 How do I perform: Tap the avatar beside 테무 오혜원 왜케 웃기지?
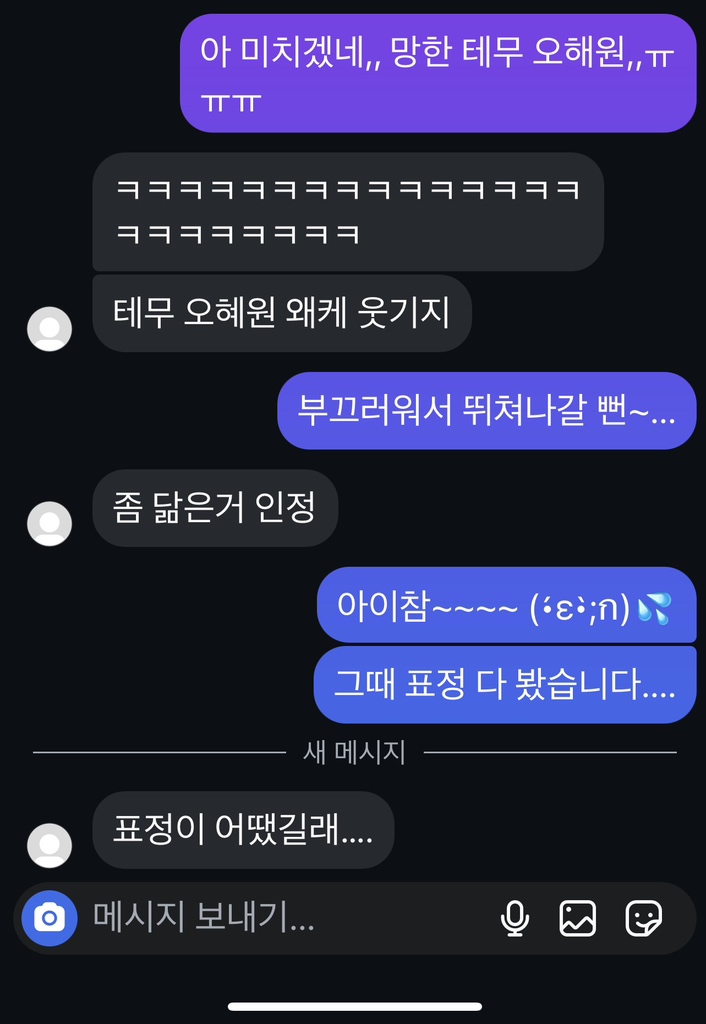click(x=49, y=329)
